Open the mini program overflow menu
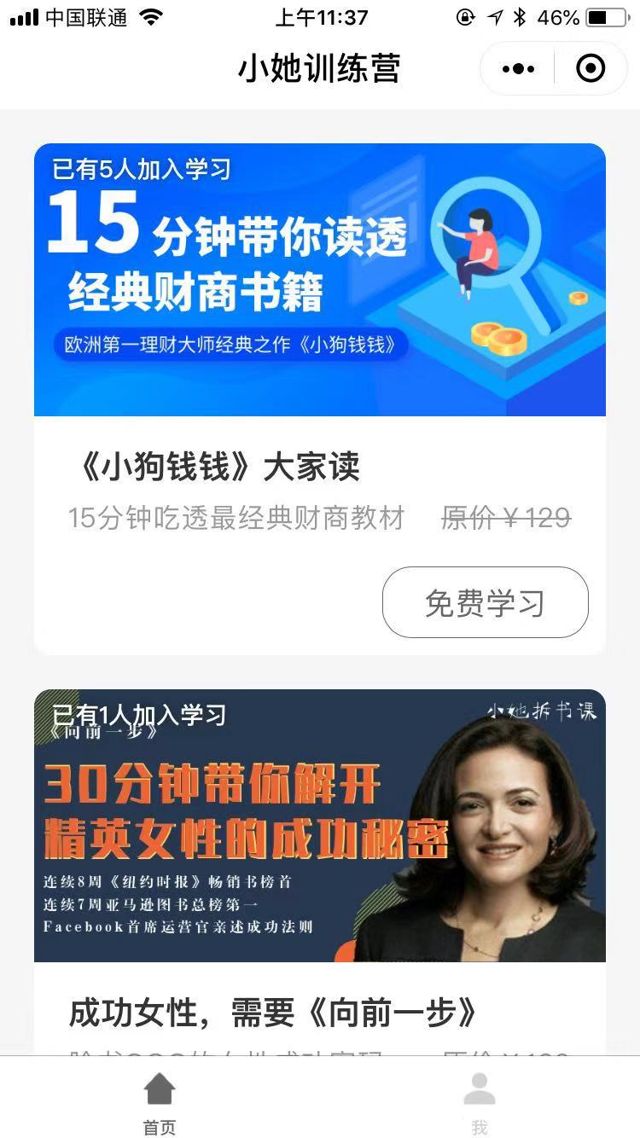The width and height of the screenshot is (640, 1138). click(518, 69)
